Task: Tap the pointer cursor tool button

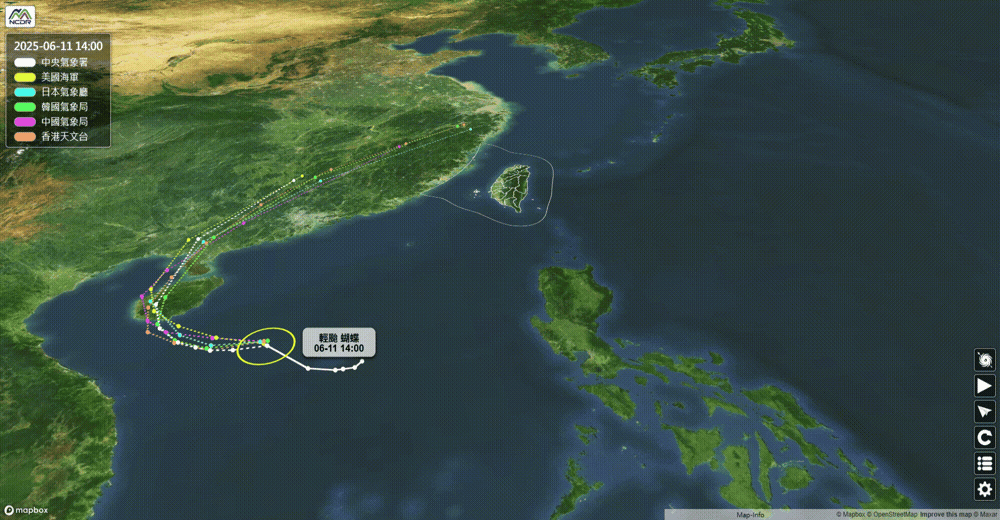Action: [984, 412]
